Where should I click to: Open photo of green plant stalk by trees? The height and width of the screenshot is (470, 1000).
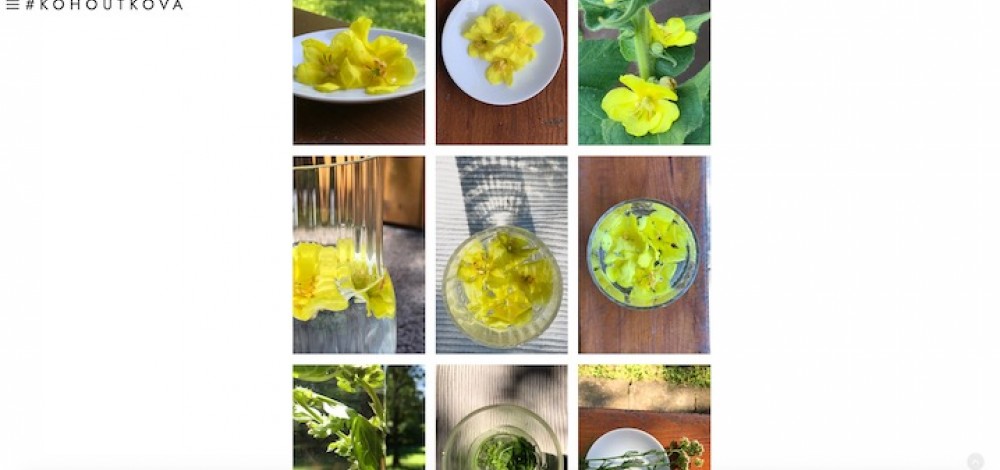pos(358,417)
